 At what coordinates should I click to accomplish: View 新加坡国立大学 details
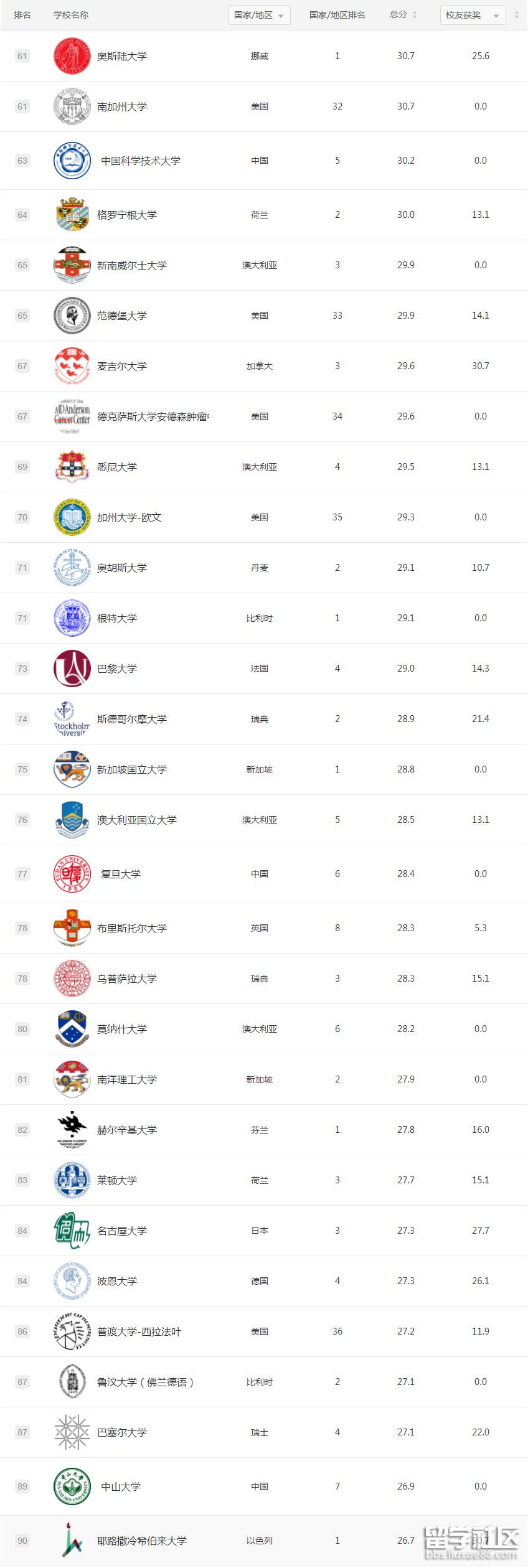(x=132, y=770)
